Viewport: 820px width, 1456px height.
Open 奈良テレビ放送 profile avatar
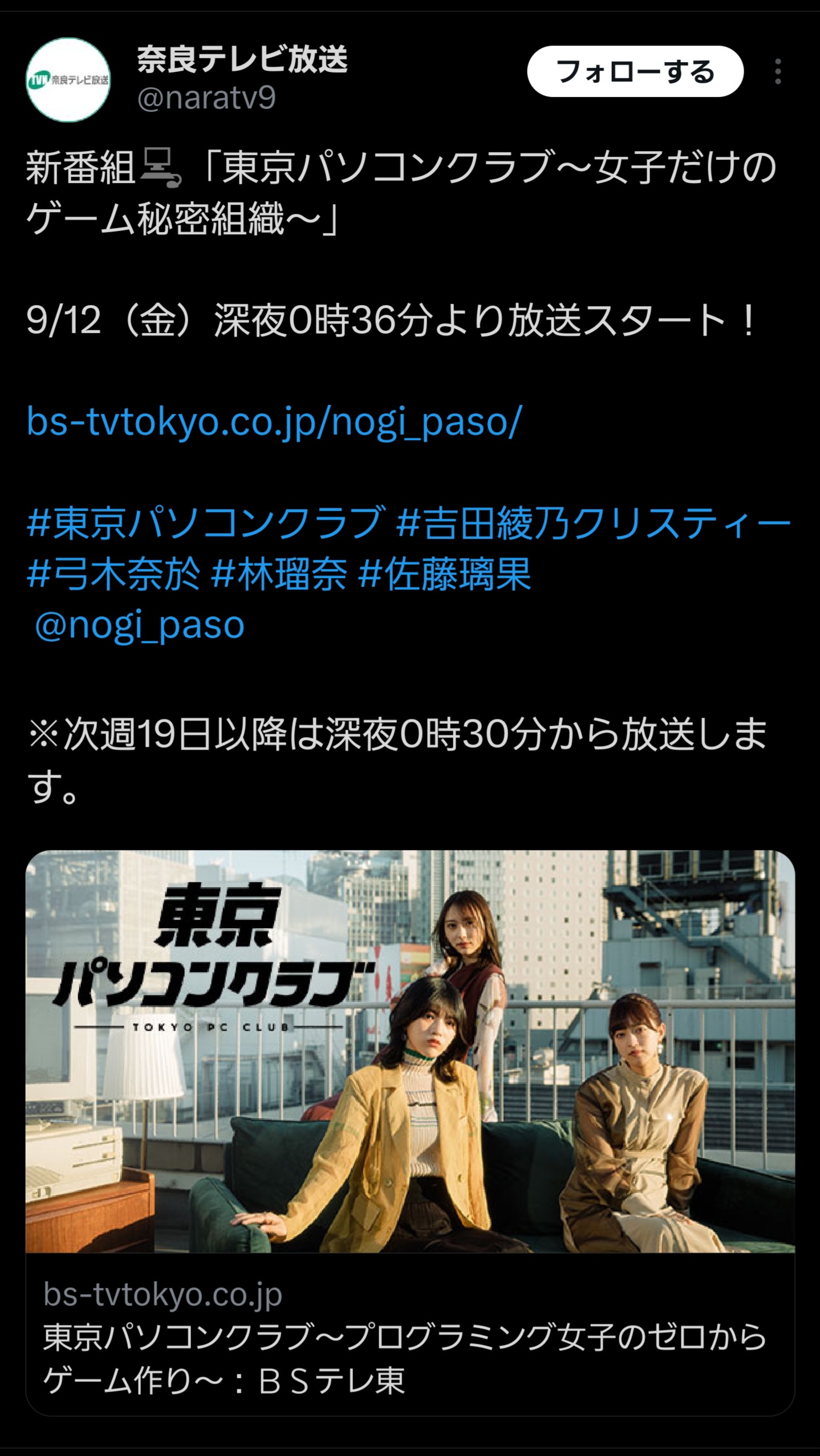click(x=68, y=80)
